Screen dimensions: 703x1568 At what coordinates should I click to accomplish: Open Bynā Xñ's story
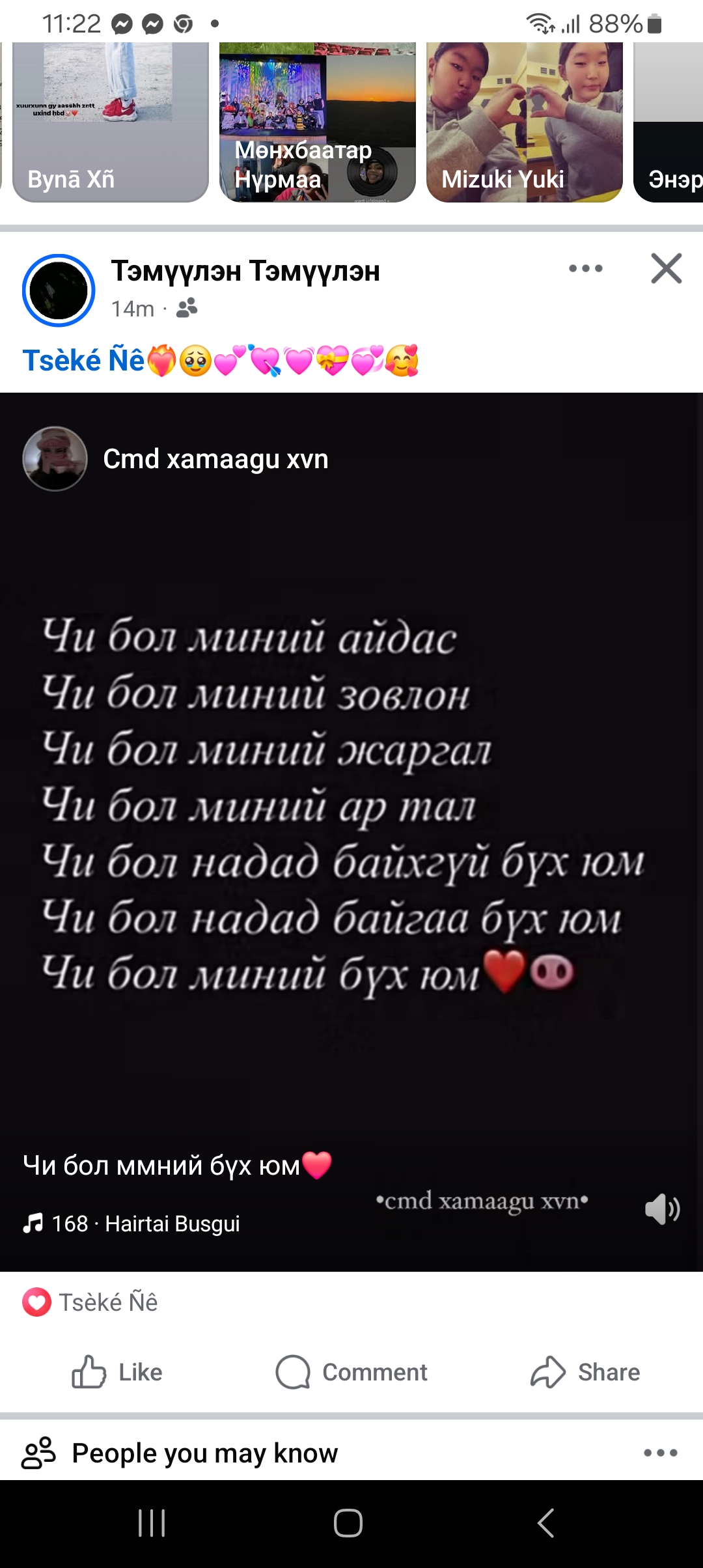pos(110,122)
